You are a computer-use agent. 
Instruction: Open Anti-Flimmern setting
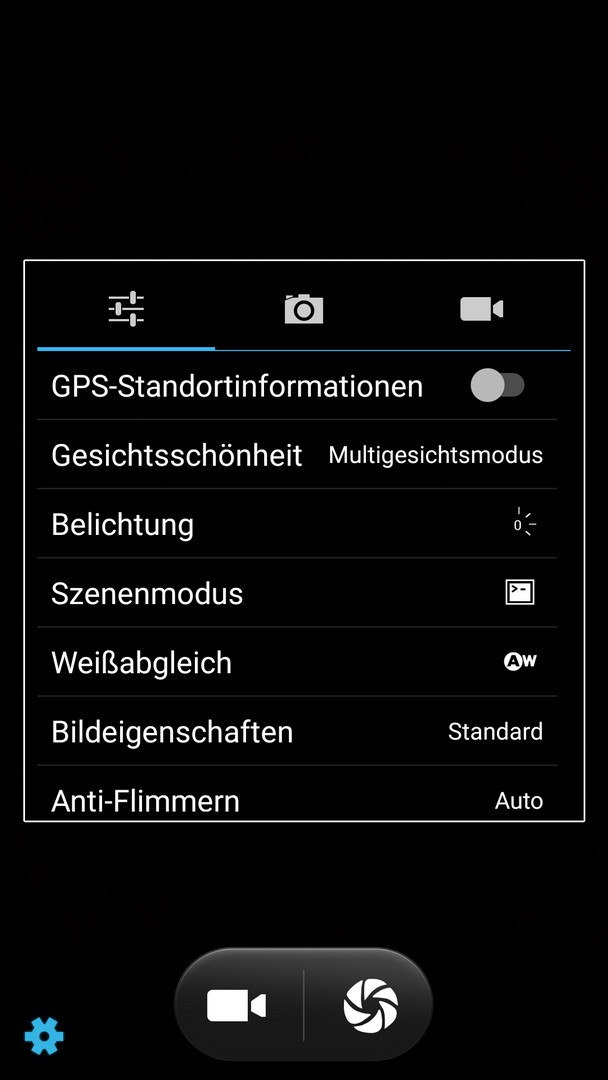tap(297, 798)
